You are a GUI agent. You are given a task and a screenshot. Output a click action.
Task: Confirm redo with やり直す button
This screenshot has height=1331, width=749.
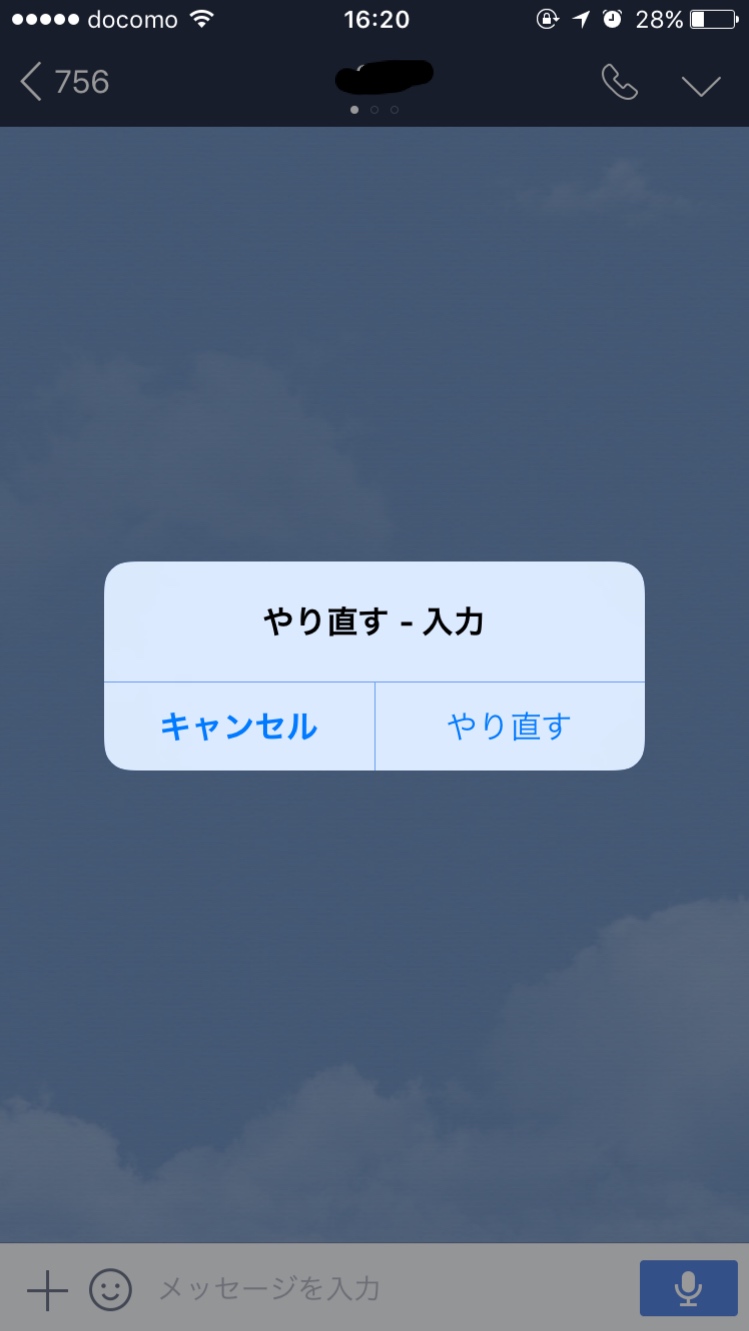click(x=509, y=726)
